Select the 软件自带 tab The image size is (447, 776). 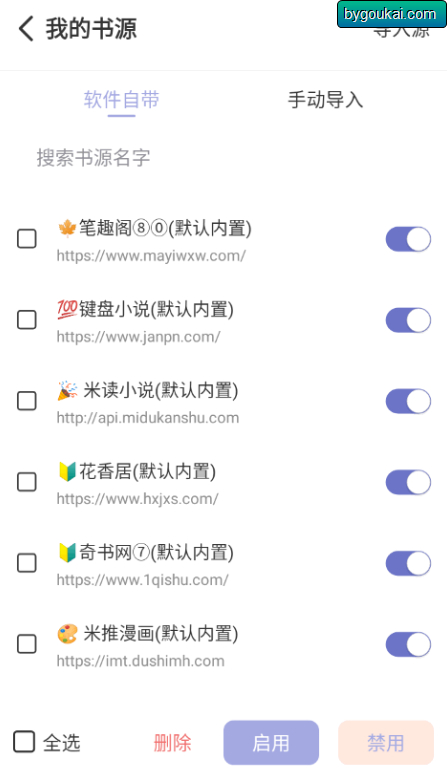point(121,100)
